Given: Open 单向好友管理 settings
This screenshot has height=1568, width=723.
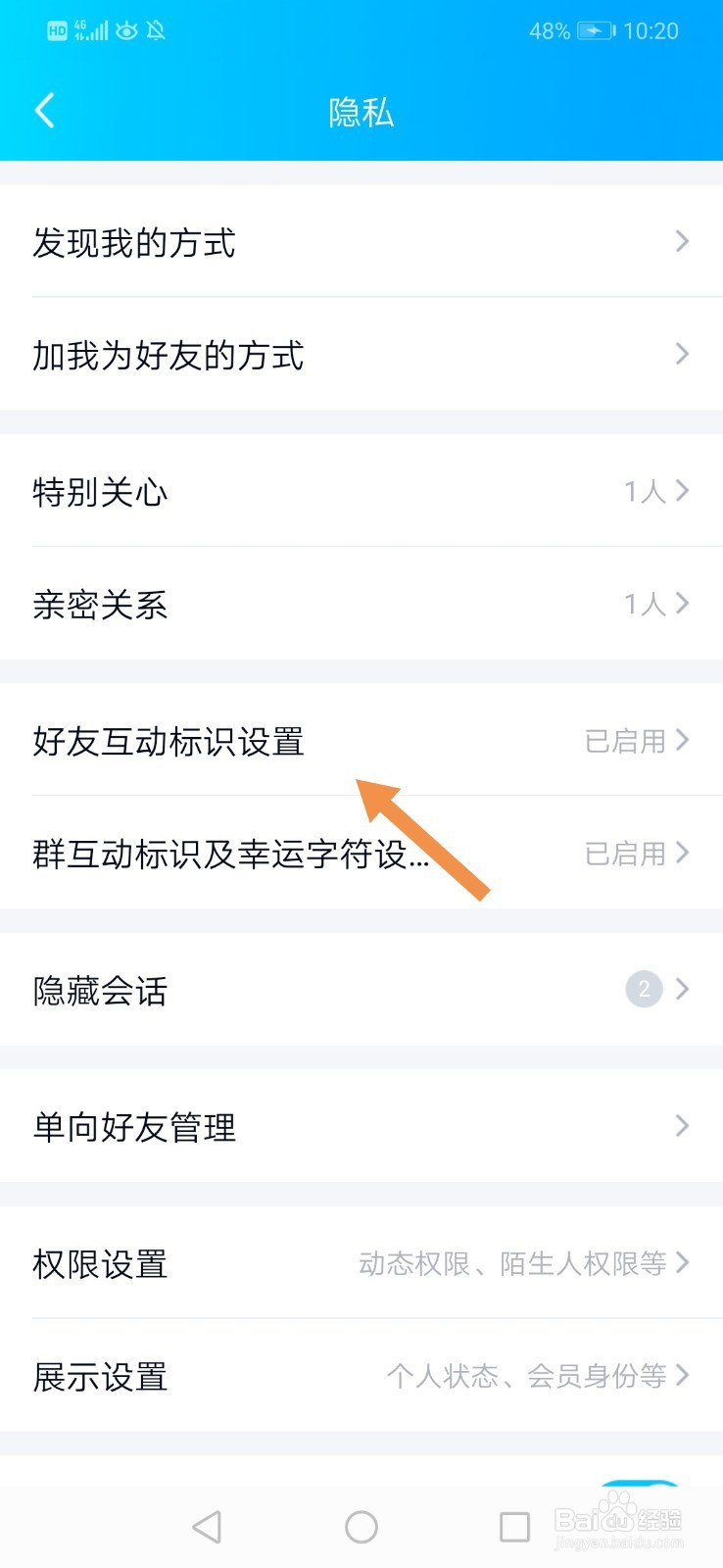Looking at the screenshot, I should (x=361, y=1127).
